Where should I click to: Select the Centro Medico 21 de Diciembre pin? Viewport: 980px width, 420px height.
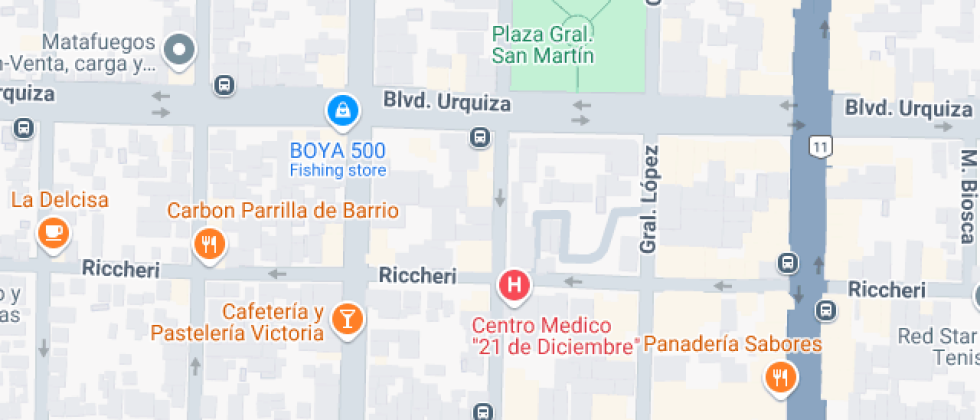pos(514,285)
